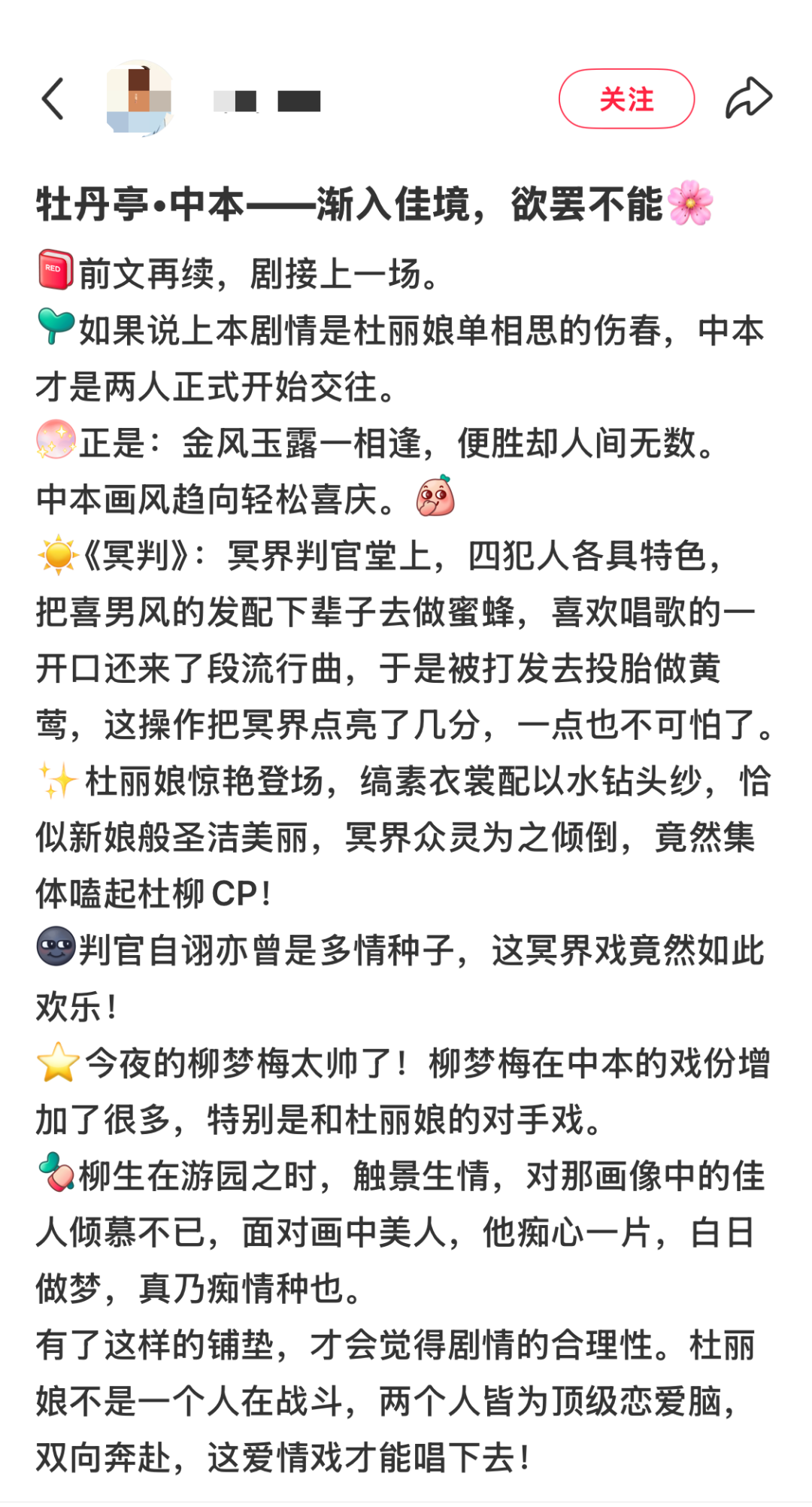812x1507 pixels.
Task: Share this post
Action: (748, 99)
